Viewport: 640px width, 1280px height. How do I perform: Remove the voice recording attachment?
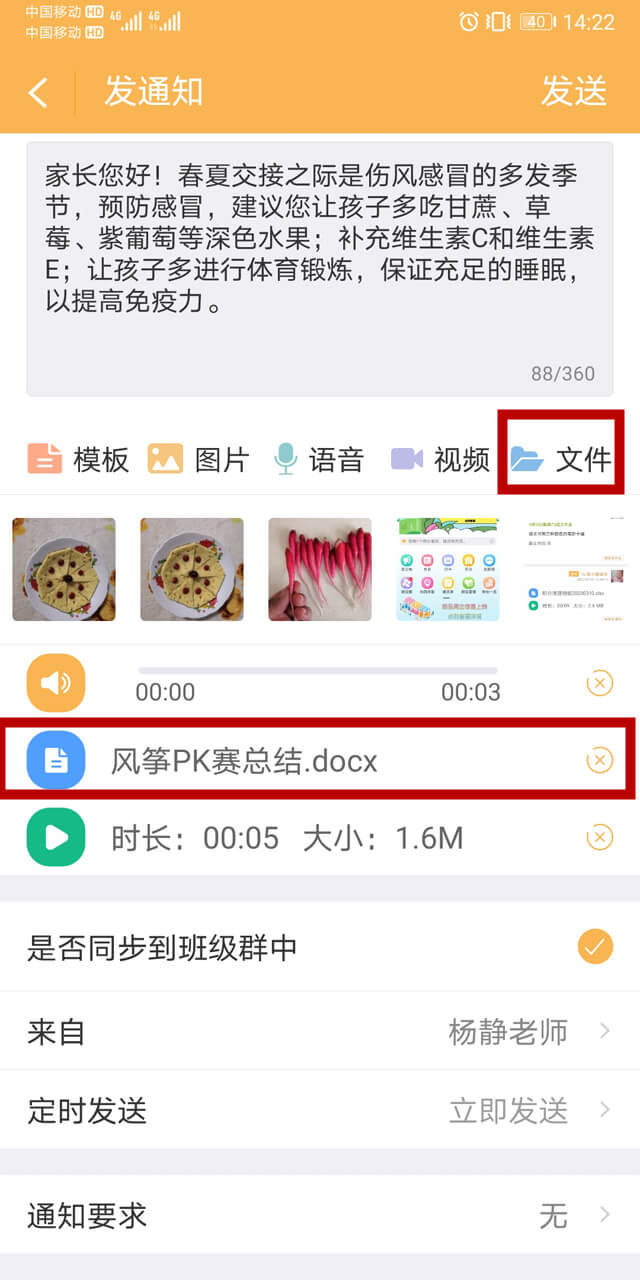(x=599, y=683)
